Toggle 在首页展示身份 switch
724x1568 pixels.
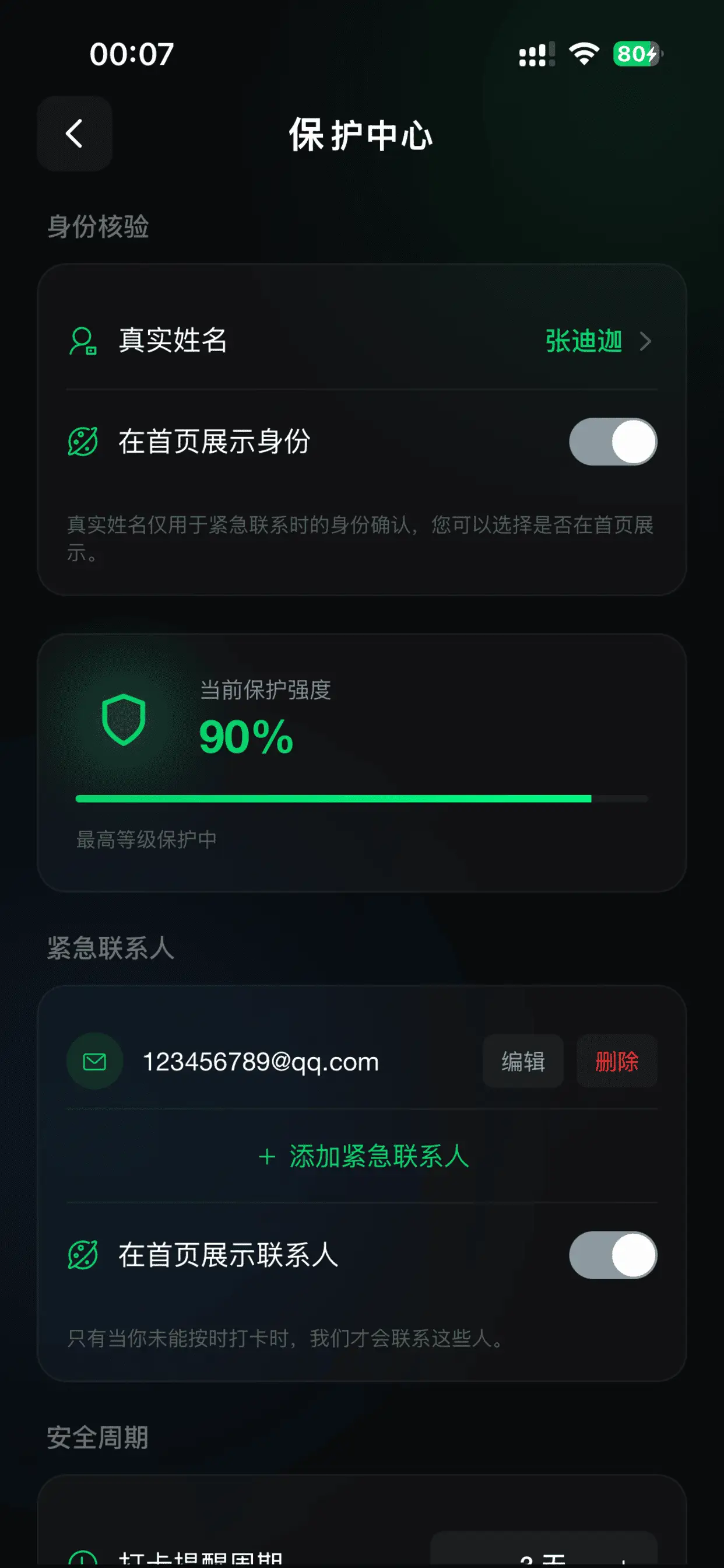point(612,442)
